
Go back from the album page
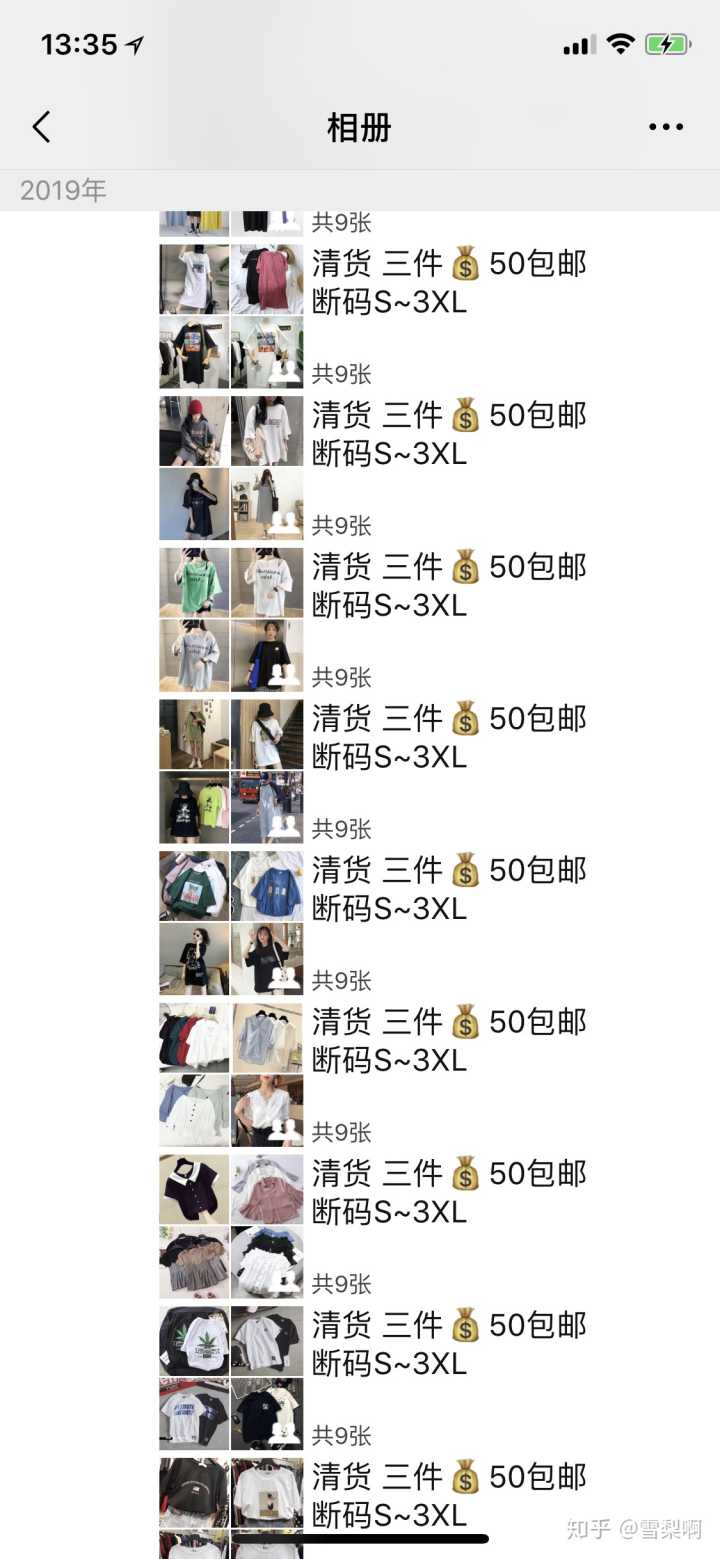[x=41, y=127]
